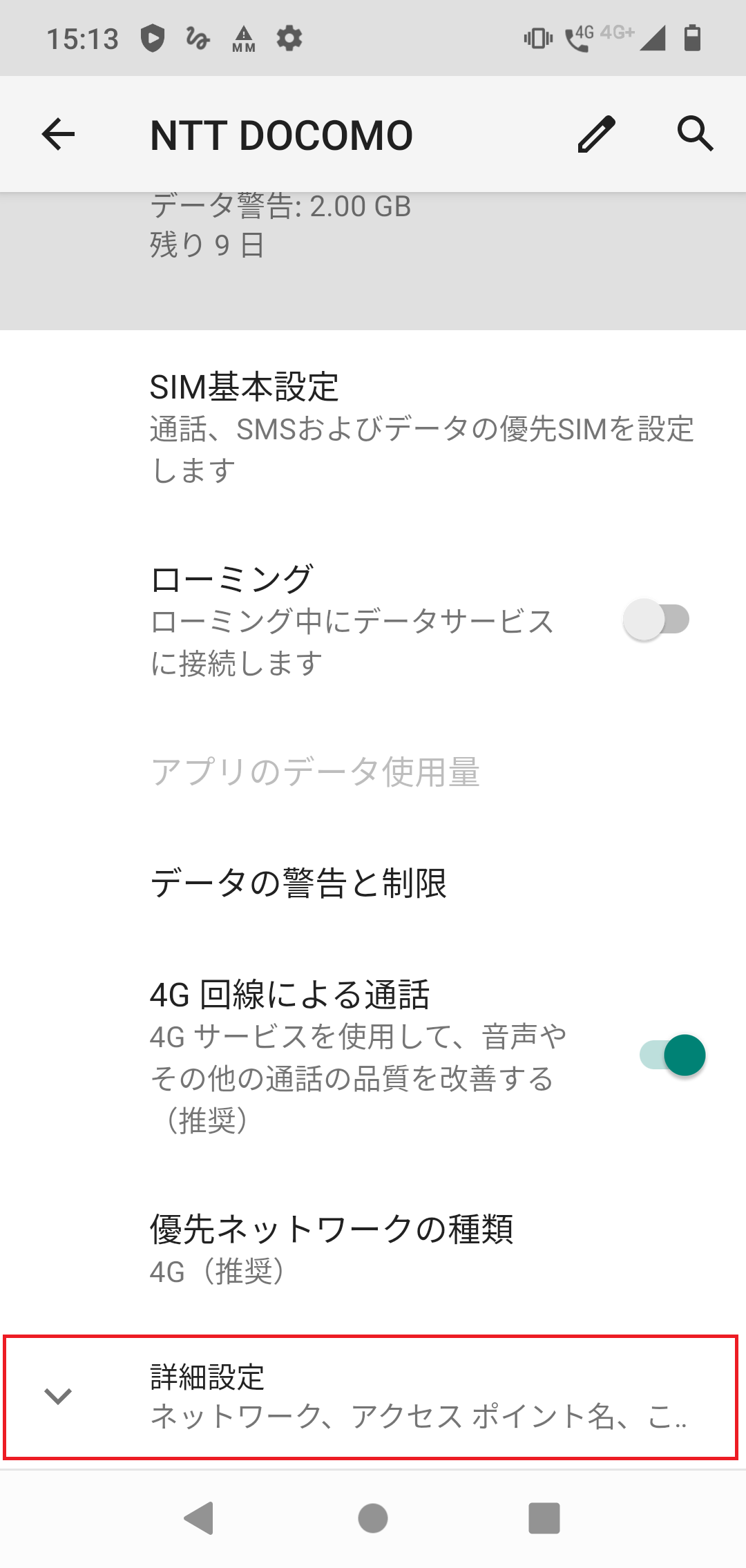The width and height of the screenshot is (746, 1568).
Task: Tap the 4G call icon in the status bar
Action: (x=577, y=39)
